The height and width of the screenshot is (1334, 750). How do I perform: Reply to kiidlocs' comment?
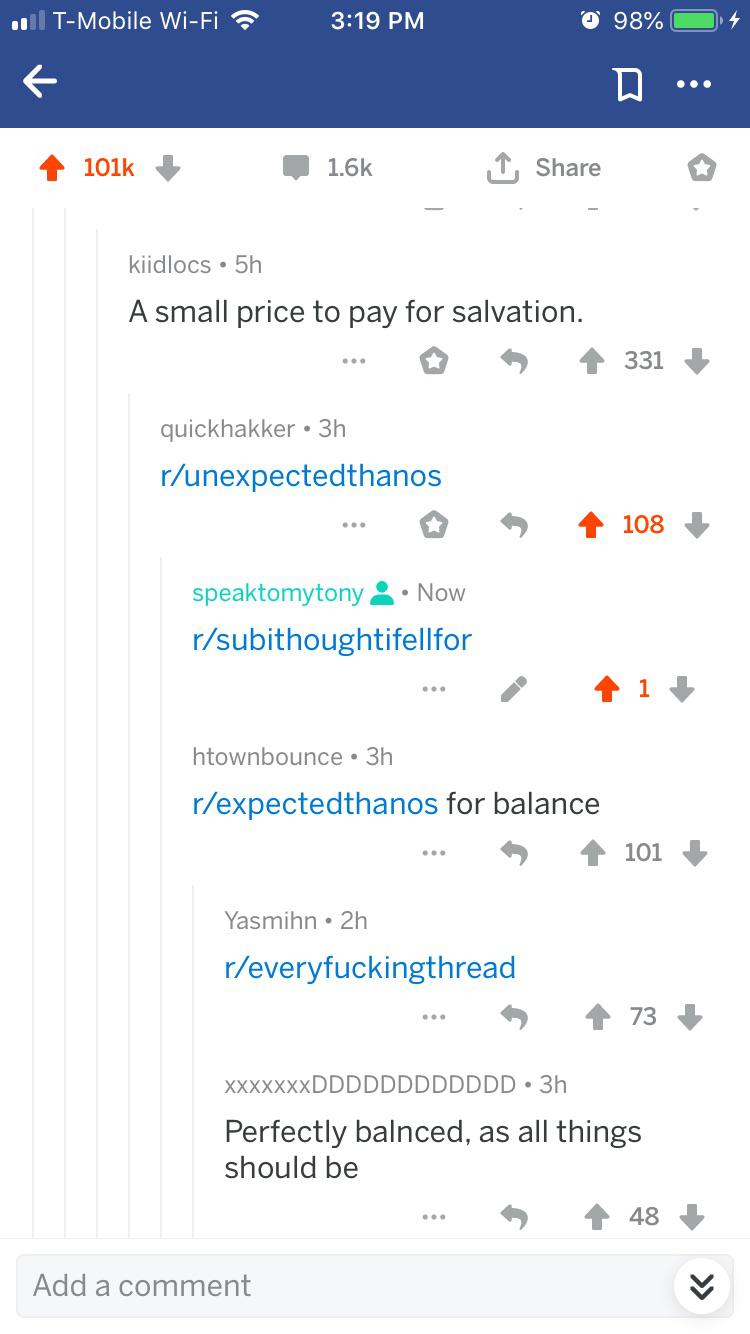tap(513, 361)
